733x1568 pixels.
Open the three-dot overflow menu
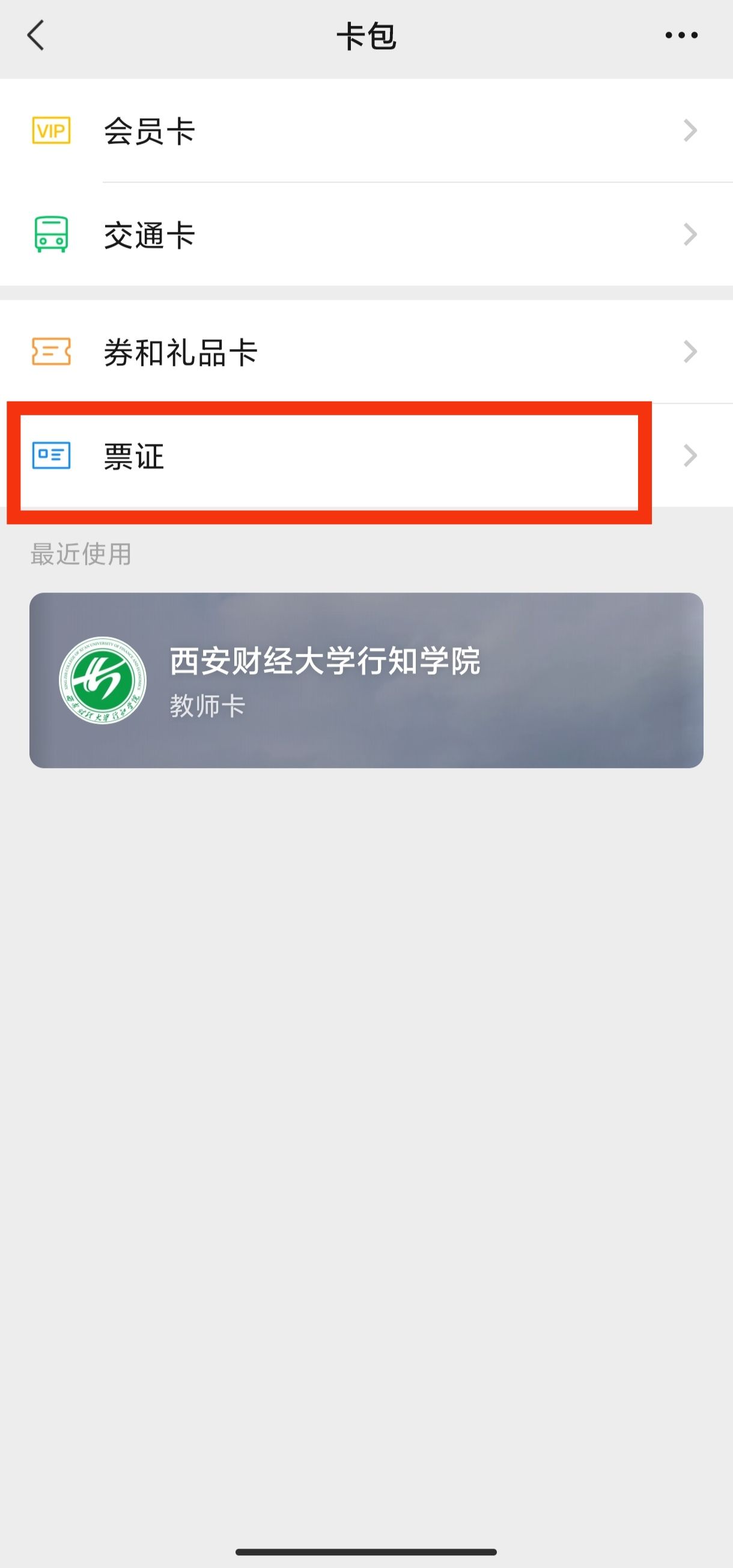681,35
